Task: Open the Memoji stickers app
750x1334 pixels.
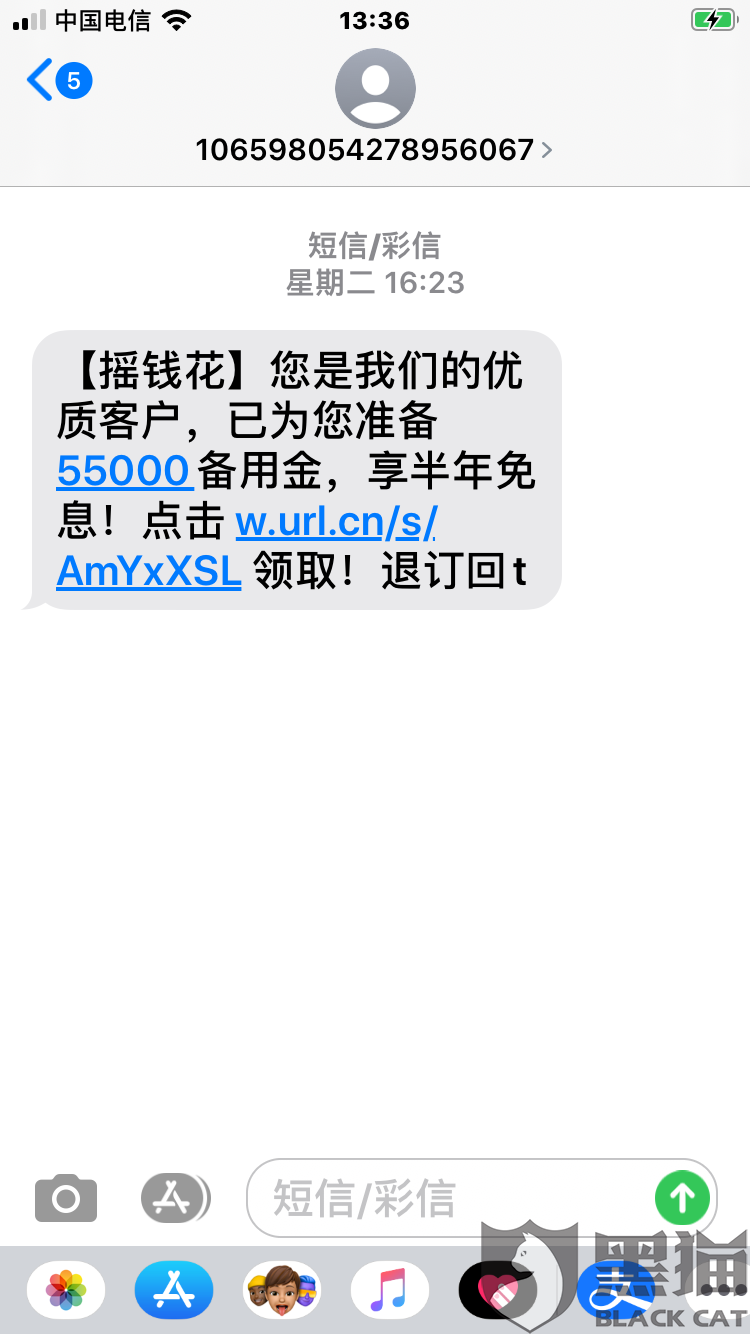Action: (x=282, y=1289)
